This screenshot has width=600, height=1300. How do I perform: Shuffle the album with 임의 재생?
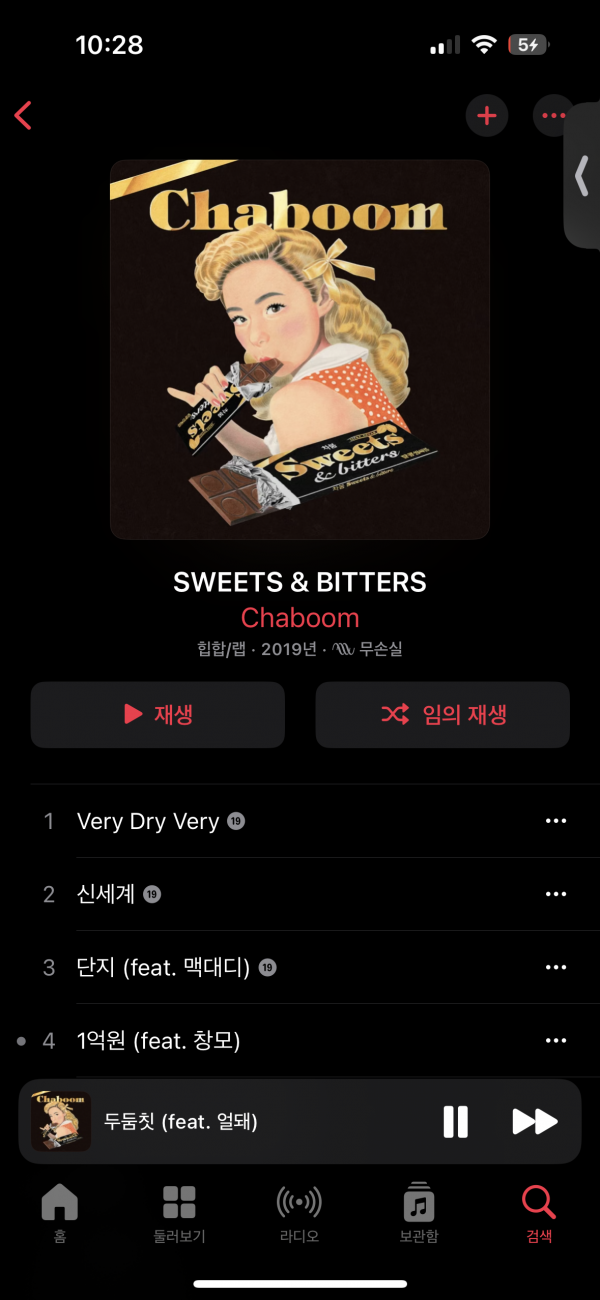coord(442,714)
